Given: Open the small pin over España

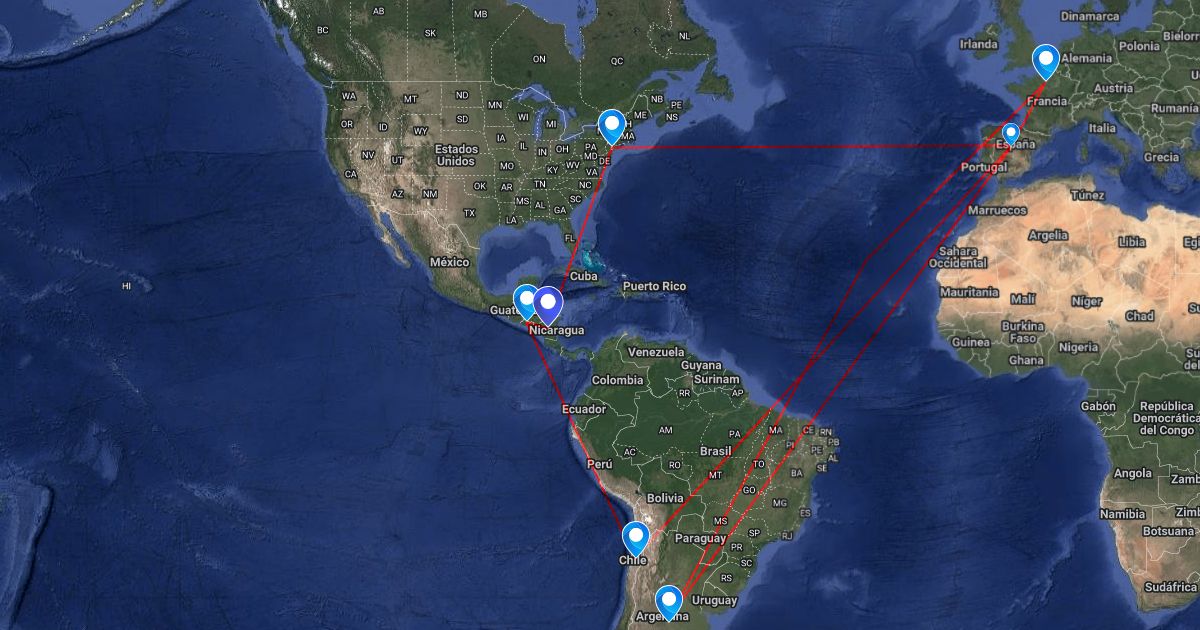Looking at the screenshot, I should click(1011, 132).
